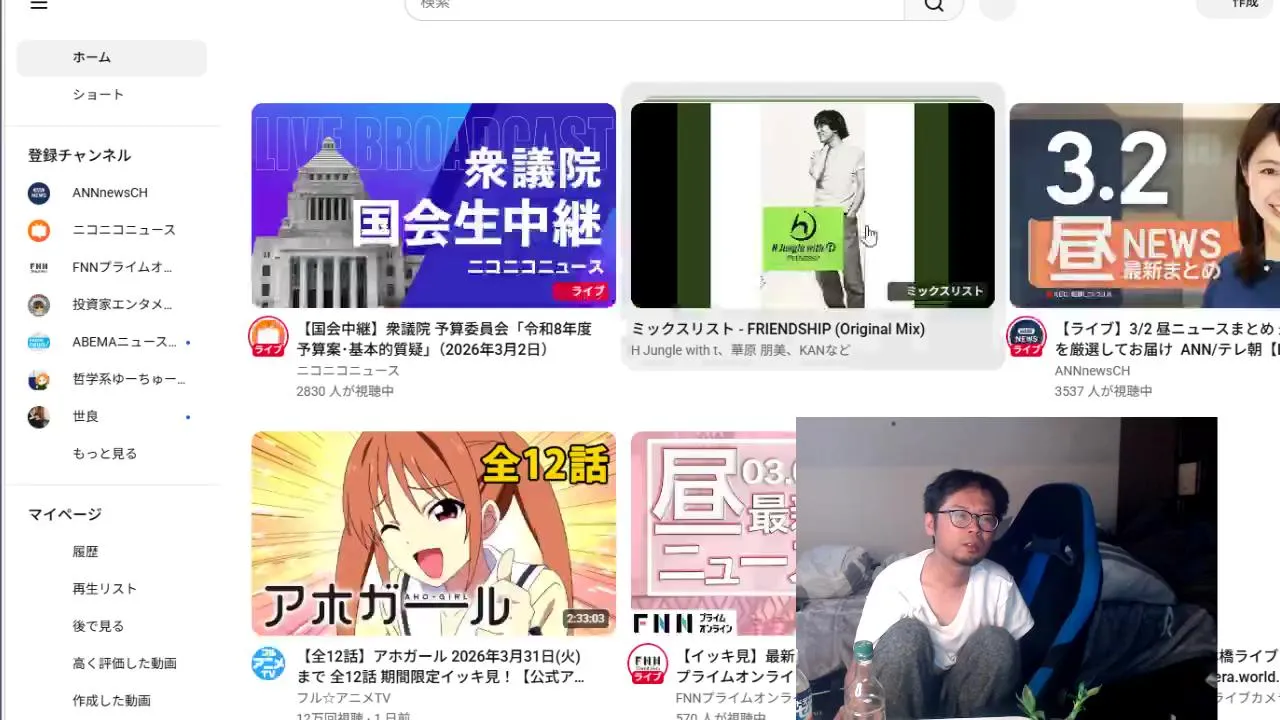Open the hamburger menu
The image size is (1280, 720).
pyautogui.click(x=39, y=5)
